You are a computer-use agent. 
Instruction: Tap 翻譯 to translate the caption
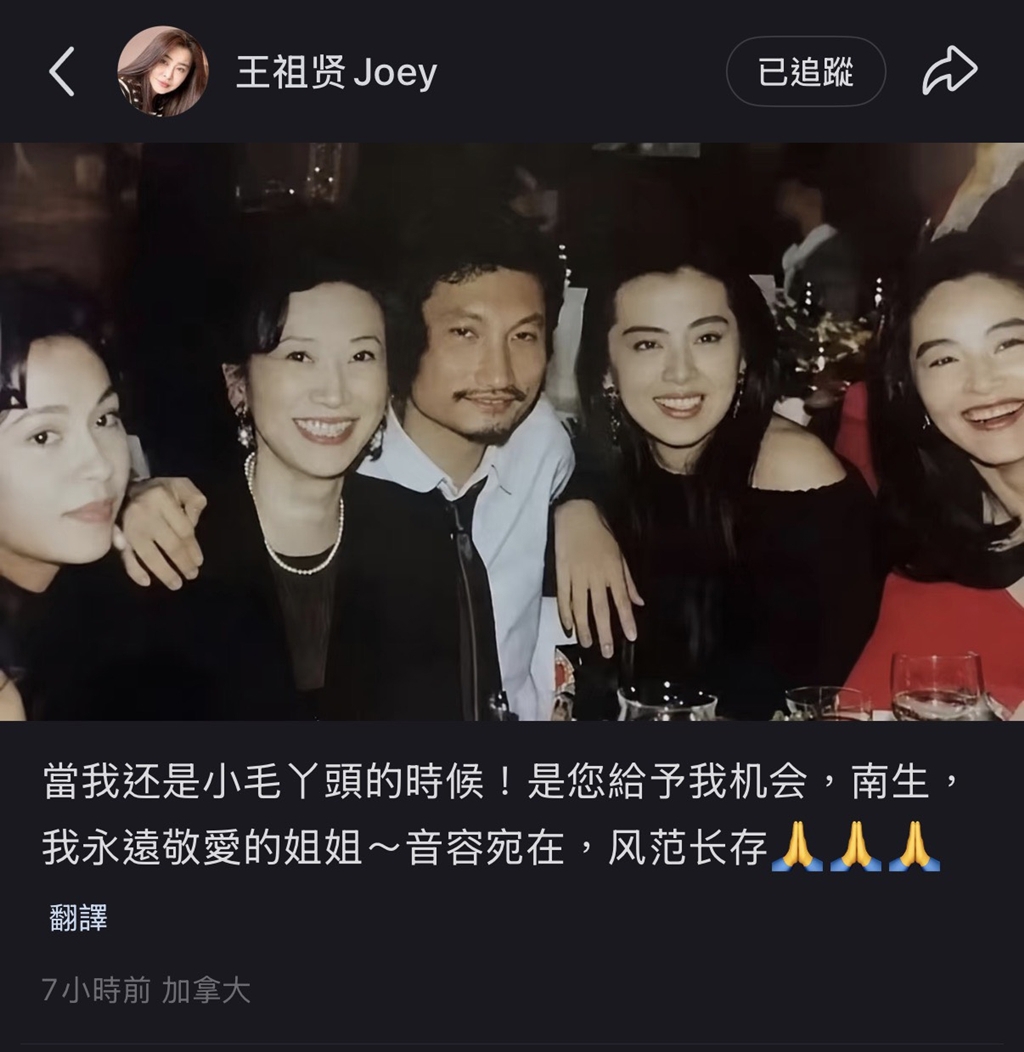79,917
